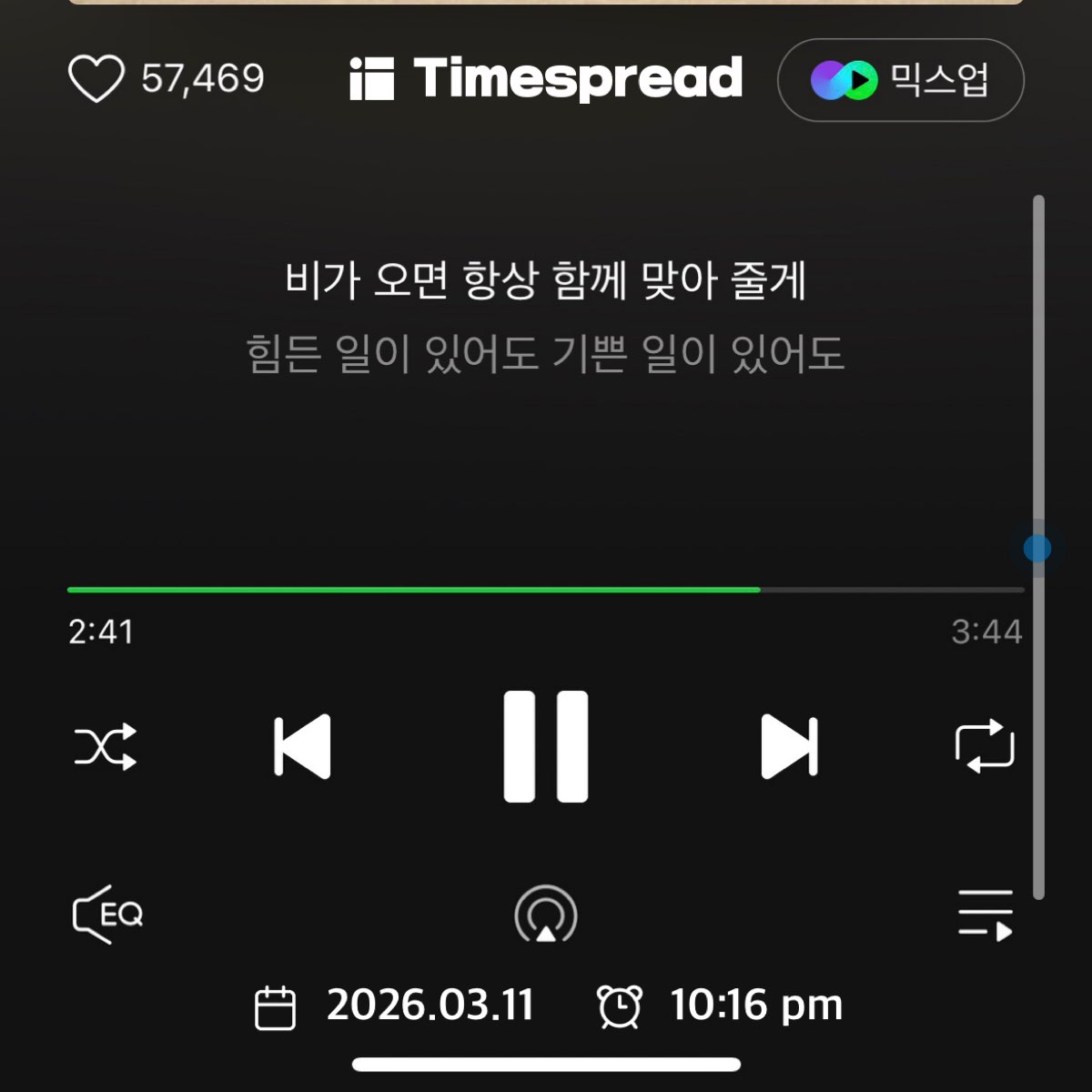Like the current song with the heart
The width and height of the screenshot is (1092, 1092).
[96, 78]
